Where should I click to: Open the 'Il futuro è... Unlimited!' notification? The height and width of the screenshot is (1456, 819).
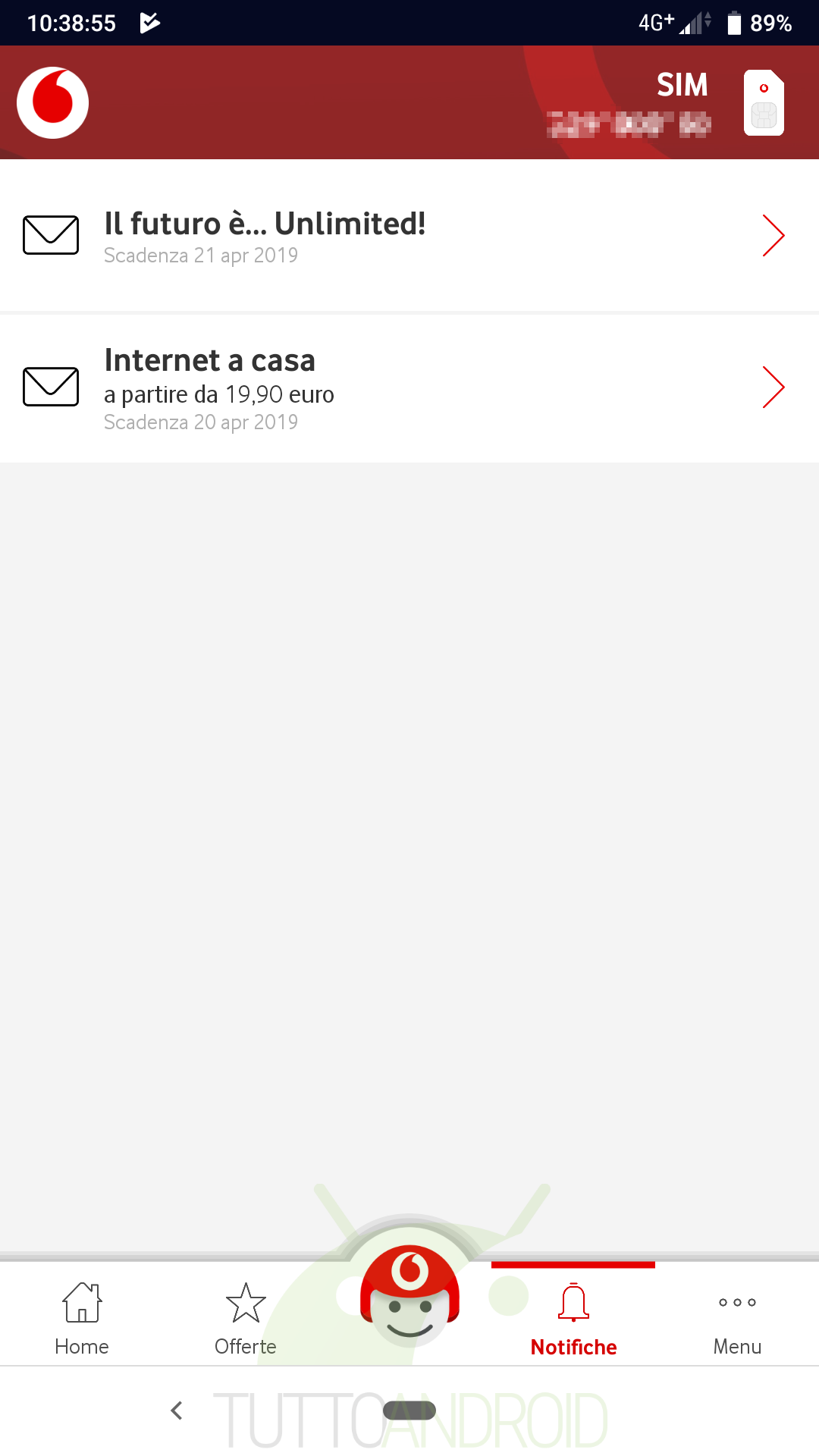click(409, 235)
